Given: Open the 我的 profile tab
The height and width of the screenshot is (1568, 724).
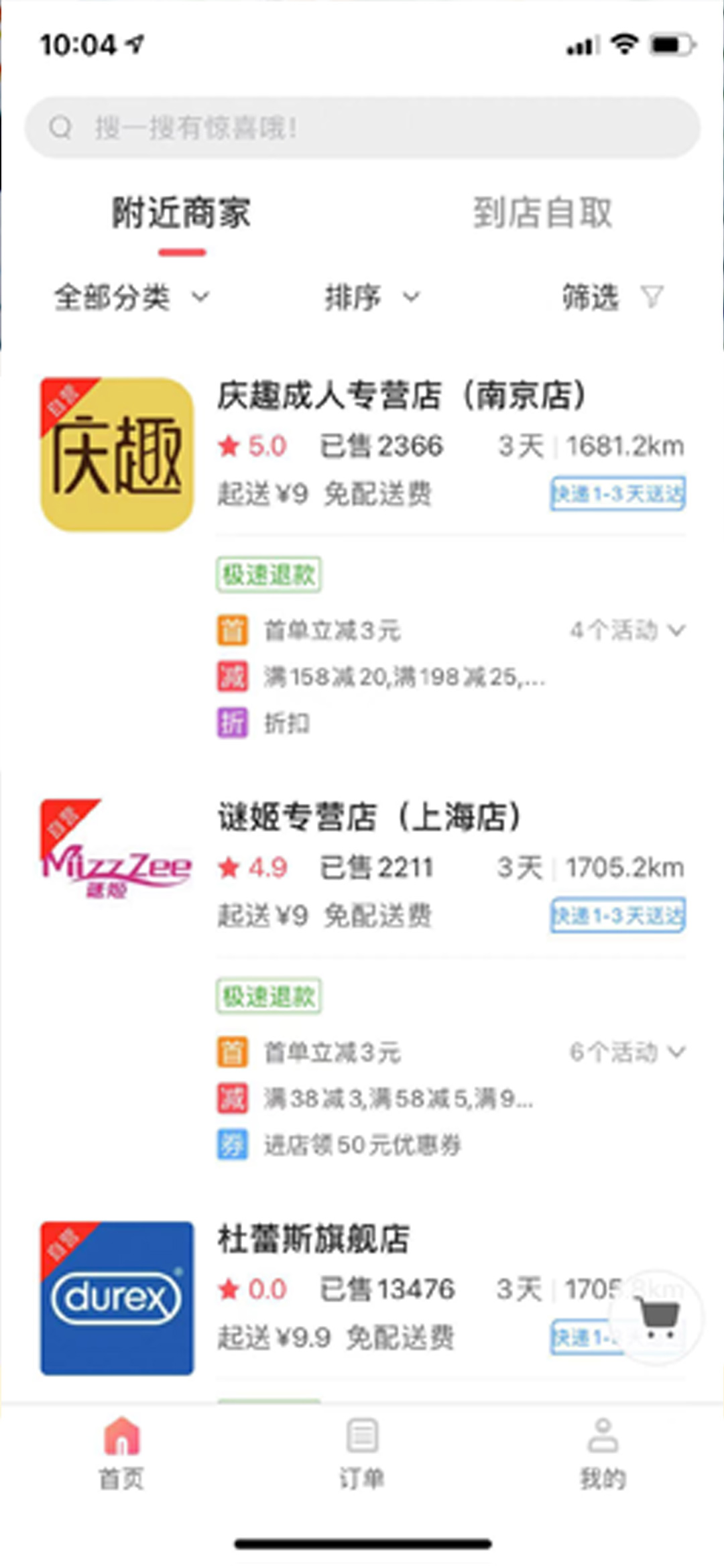Looking at the screenshot, I should 603,1453.
